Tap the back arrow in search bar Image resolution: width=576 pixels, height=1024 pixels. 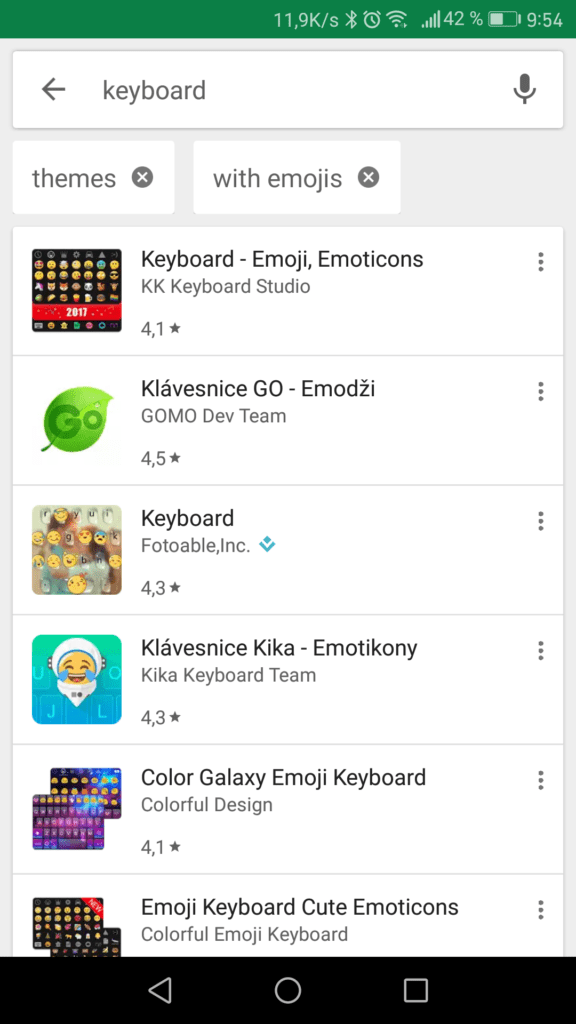coord(54,89)
